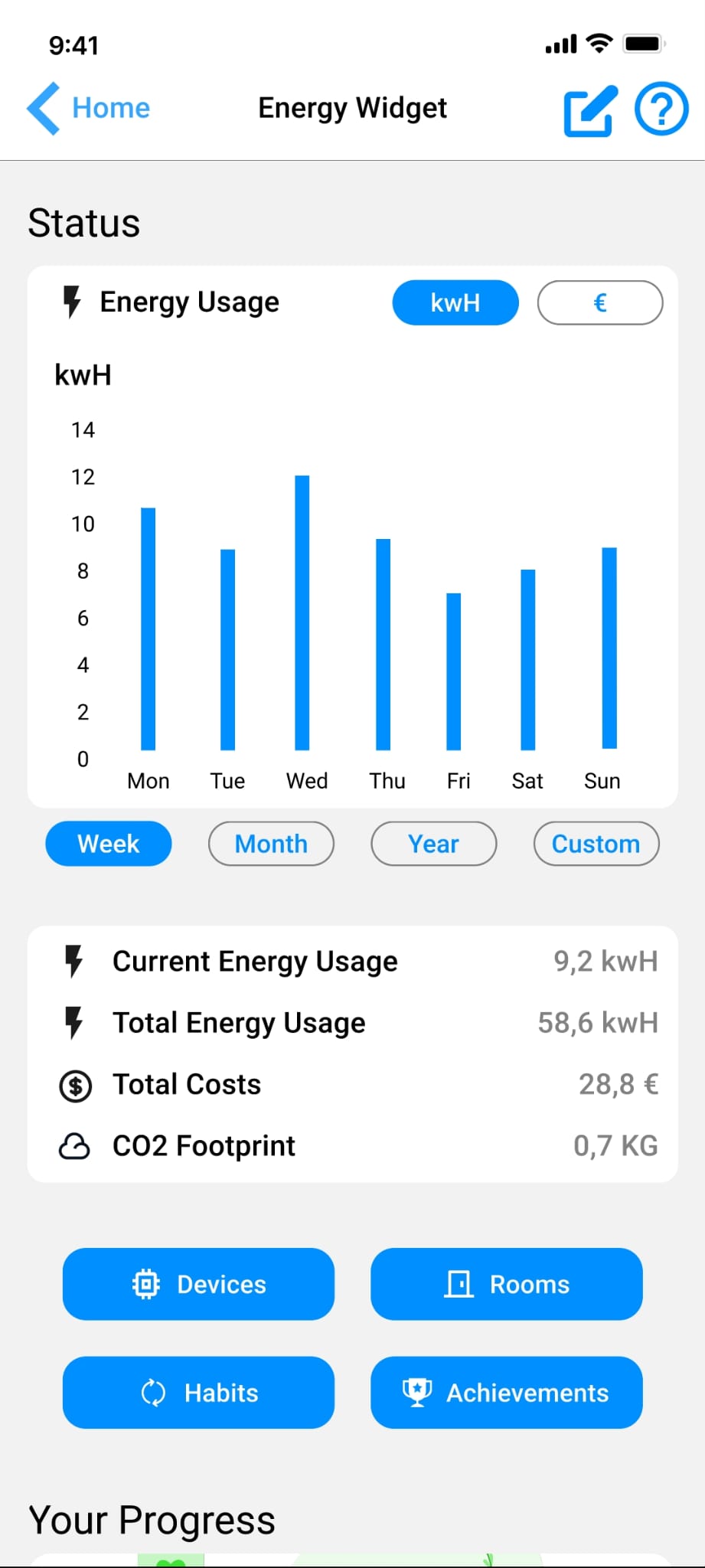Select the Year time range
Image resolution: width=705 pixels, height=1568 pixels.
coord(434,844)
